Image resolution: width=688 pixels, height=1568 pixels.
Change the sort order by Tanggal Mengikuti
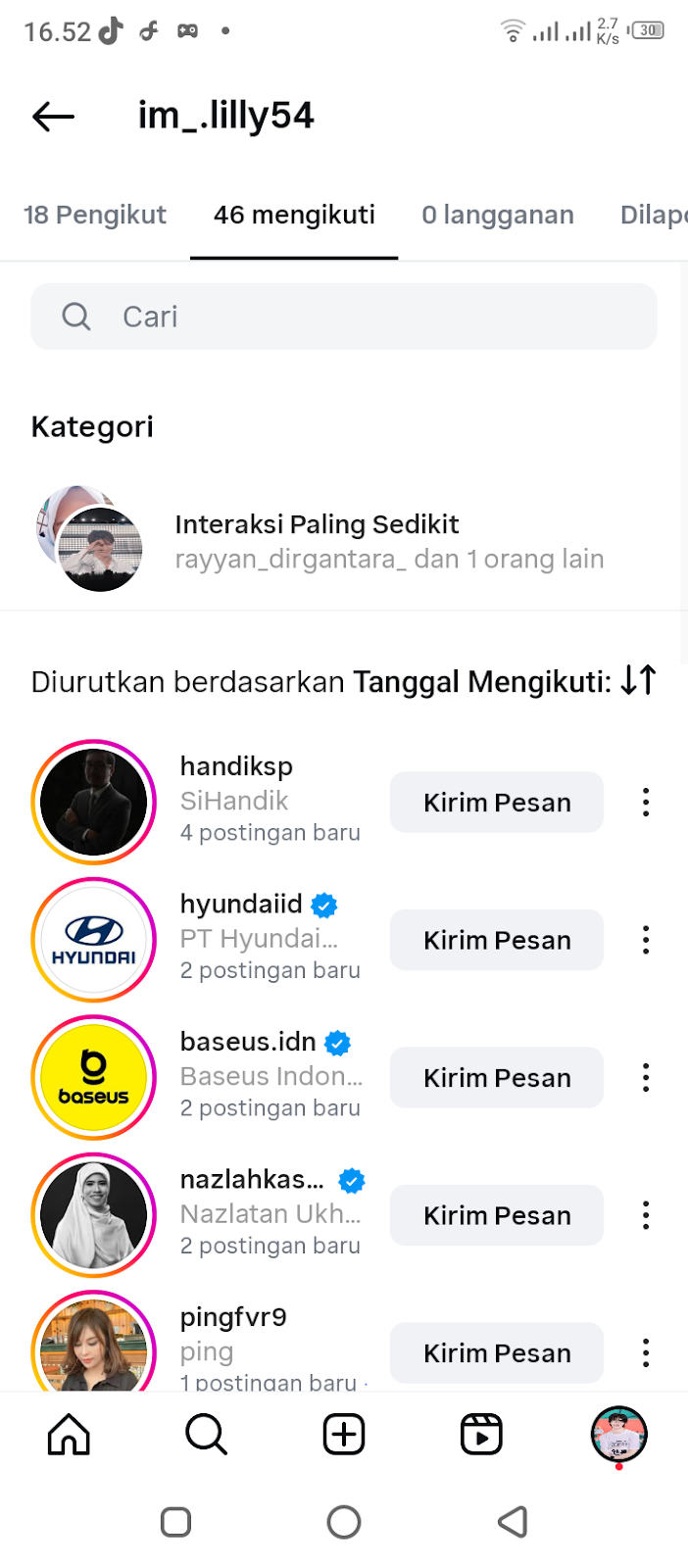[638, 680]
